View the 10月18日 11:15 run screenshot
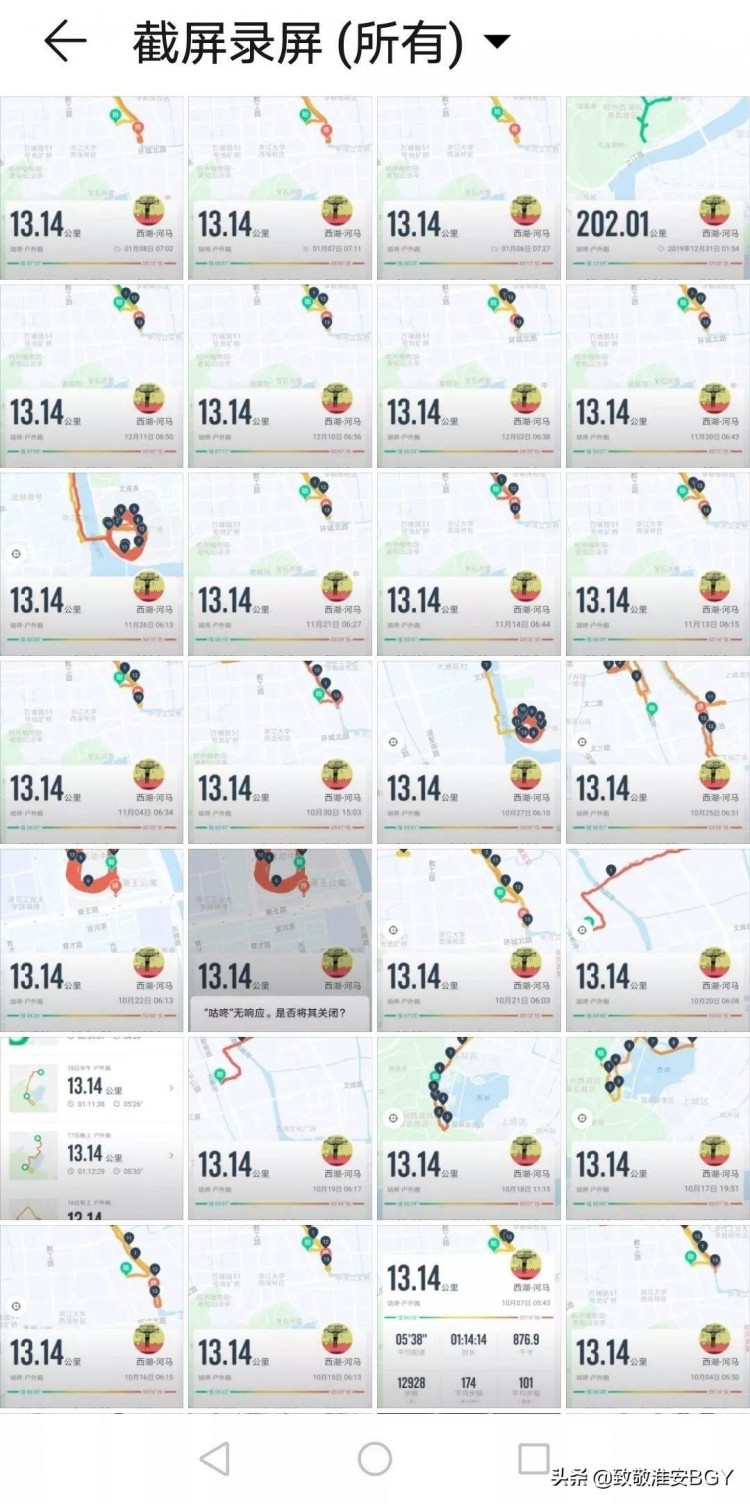 469,1128
